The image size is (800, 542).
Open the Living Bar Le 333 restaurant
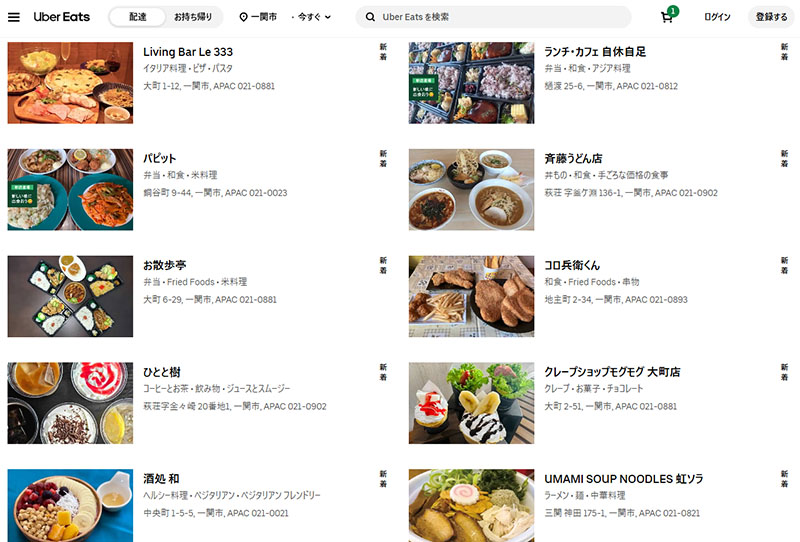click(x=188, y=52)
